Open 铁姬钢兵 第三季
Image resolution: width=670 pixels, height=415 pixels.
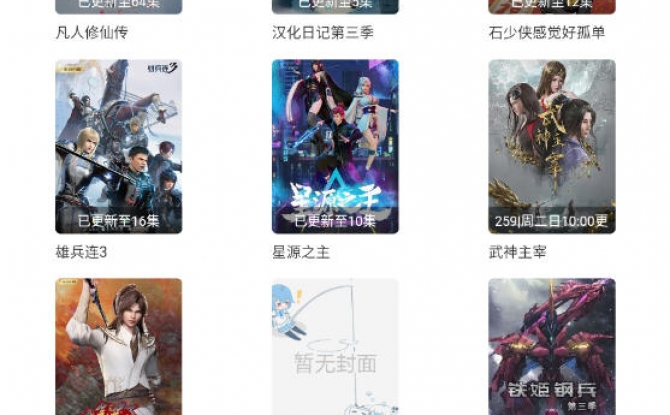(x=552, y=346)
